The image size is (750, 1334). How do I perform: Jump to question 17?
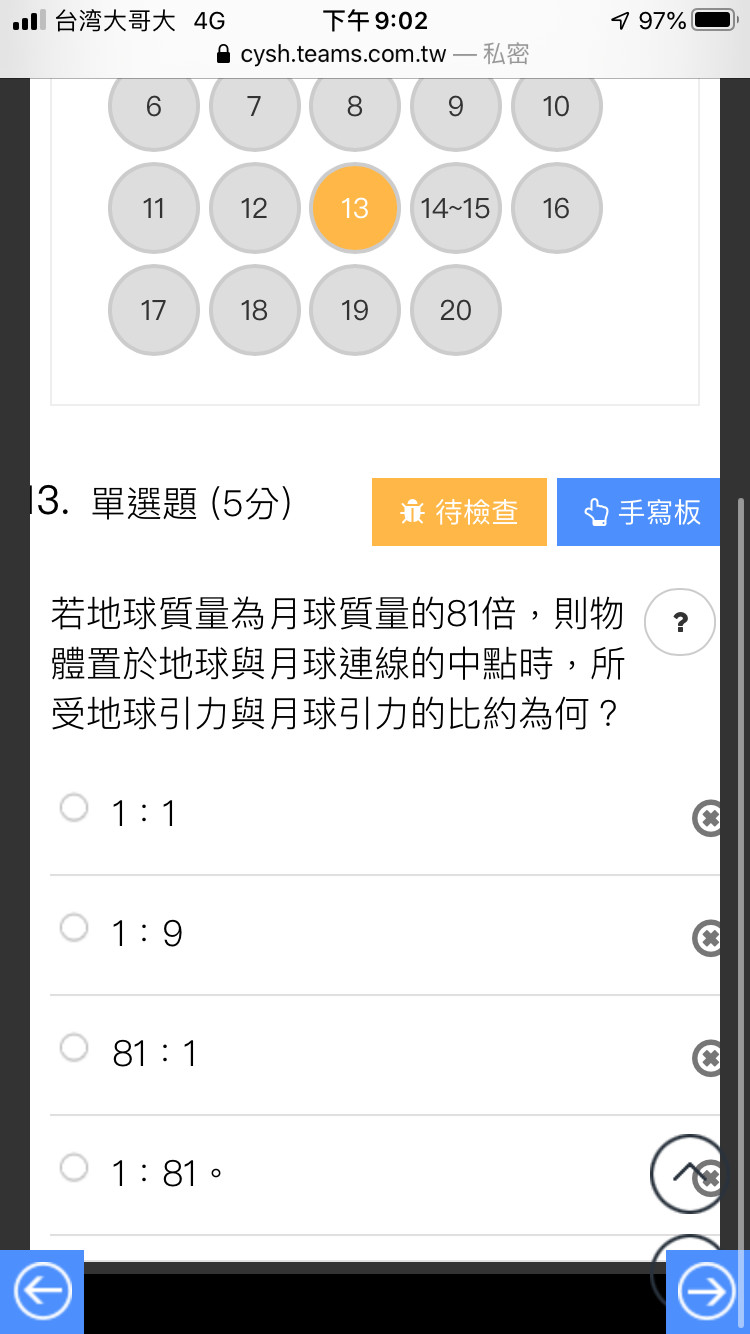(153, 310)
